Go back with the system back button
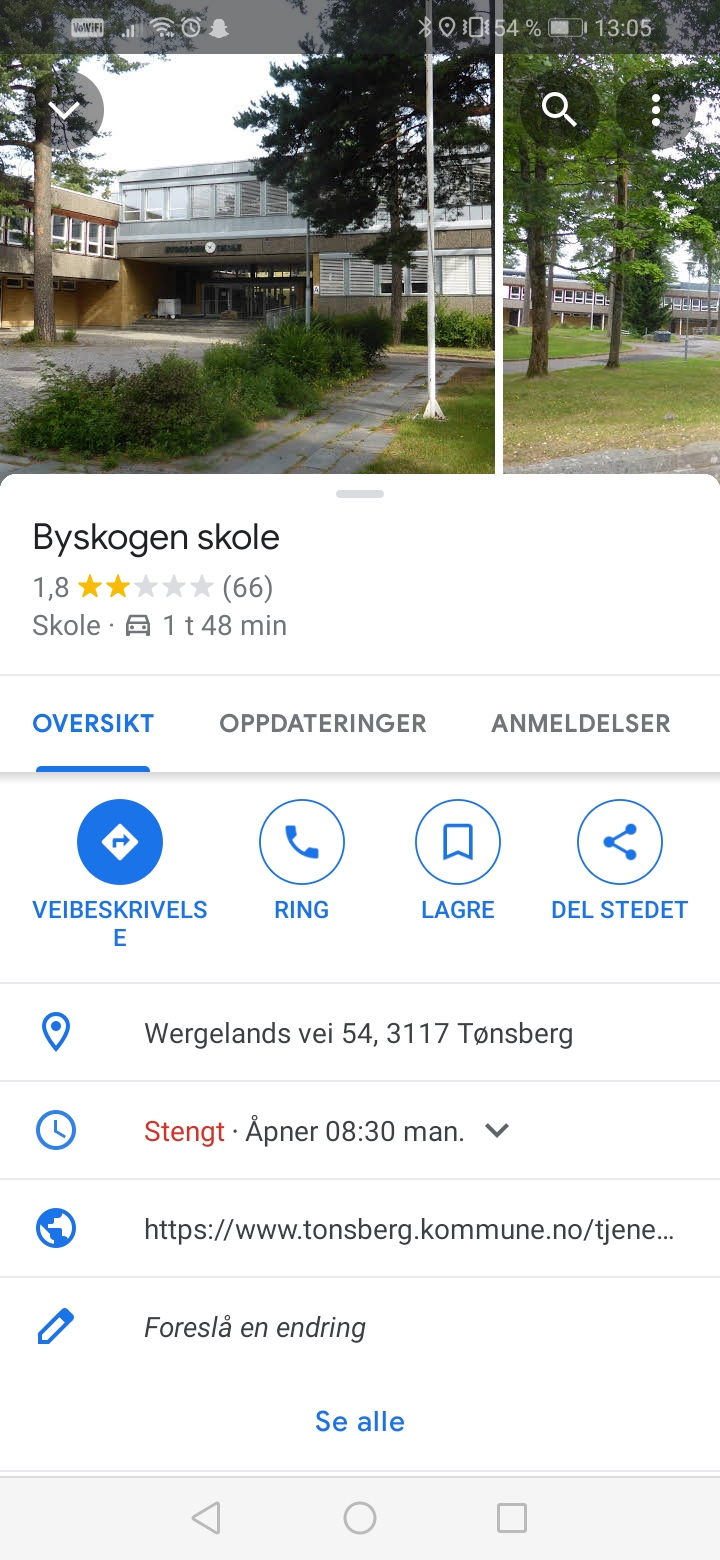Screen dimensions: 720x1560 [206, 1518]
